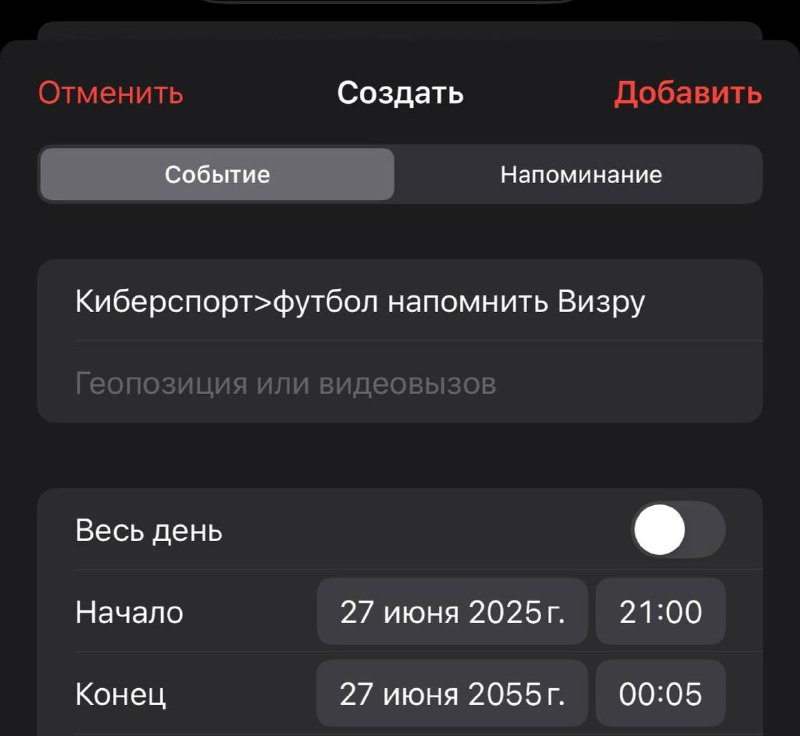Open end date picker 27 июня 2055 г.

[x=452, y=694]
